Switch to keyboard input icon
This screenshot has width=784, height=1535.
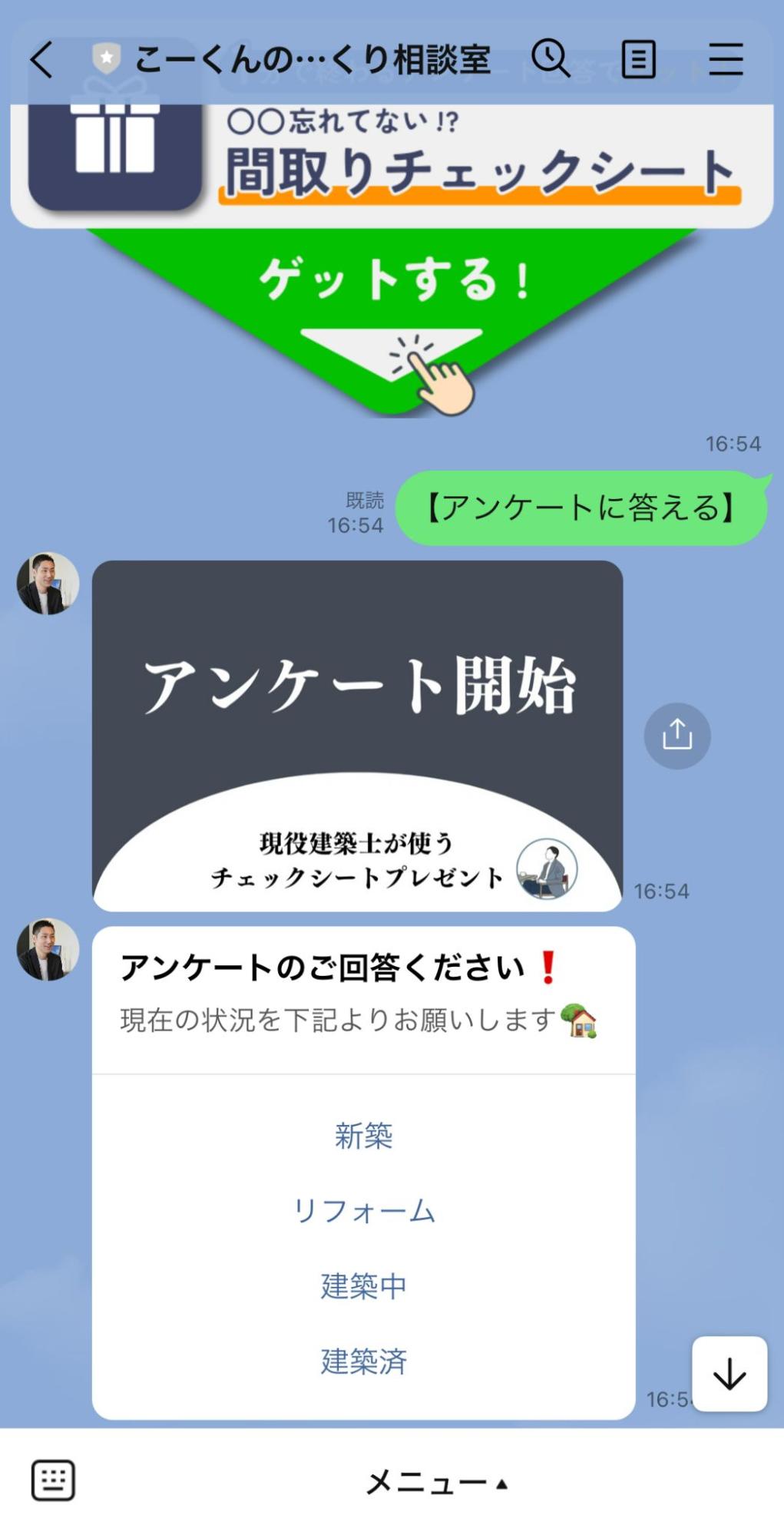53,1480
